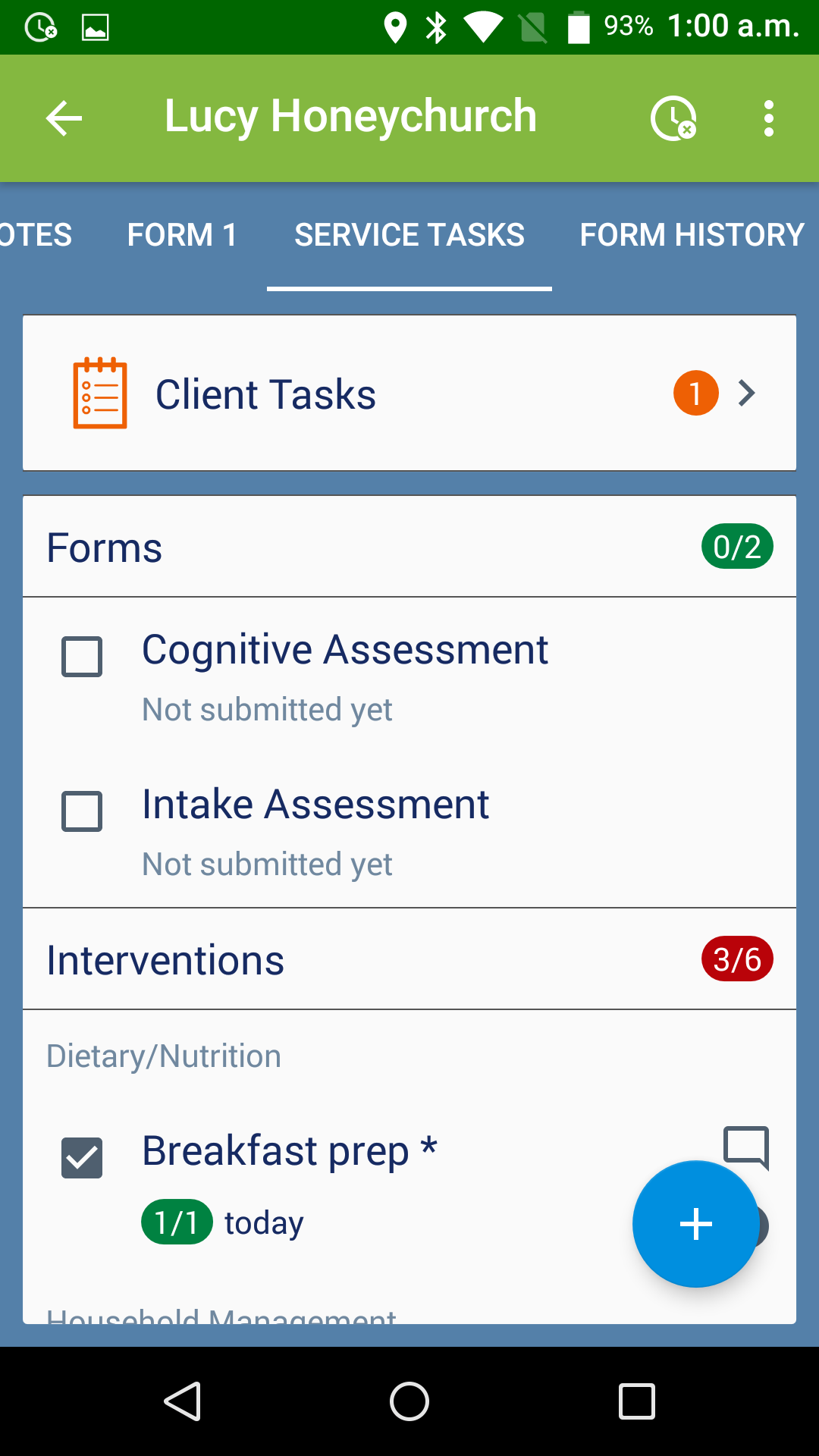Viewport: 819px width, 1456px height.
Task: Open the Client Tasks card
Action: pos(409,393)
